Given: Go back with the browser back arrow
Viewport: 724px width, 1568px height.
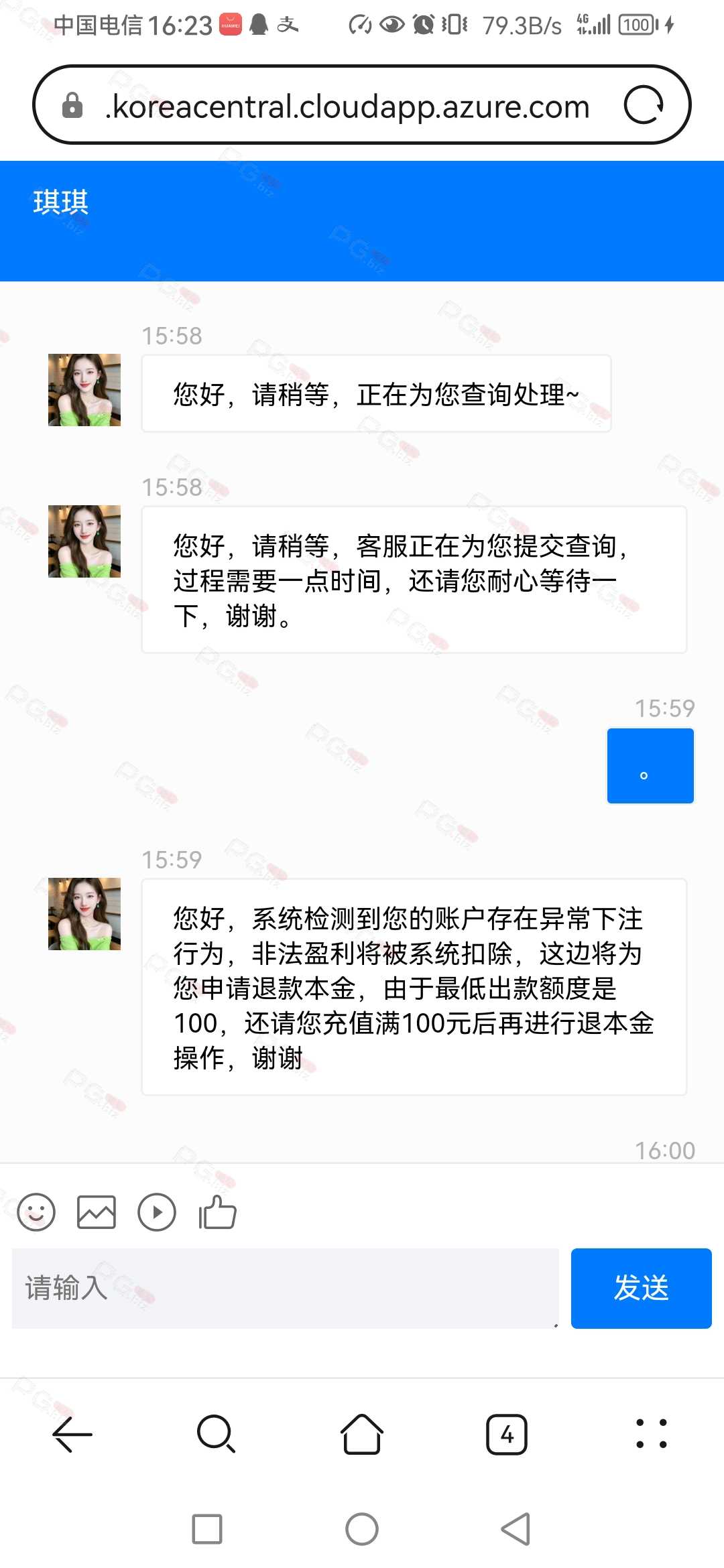Looking at the screenshot, I should coord(72,1434).
